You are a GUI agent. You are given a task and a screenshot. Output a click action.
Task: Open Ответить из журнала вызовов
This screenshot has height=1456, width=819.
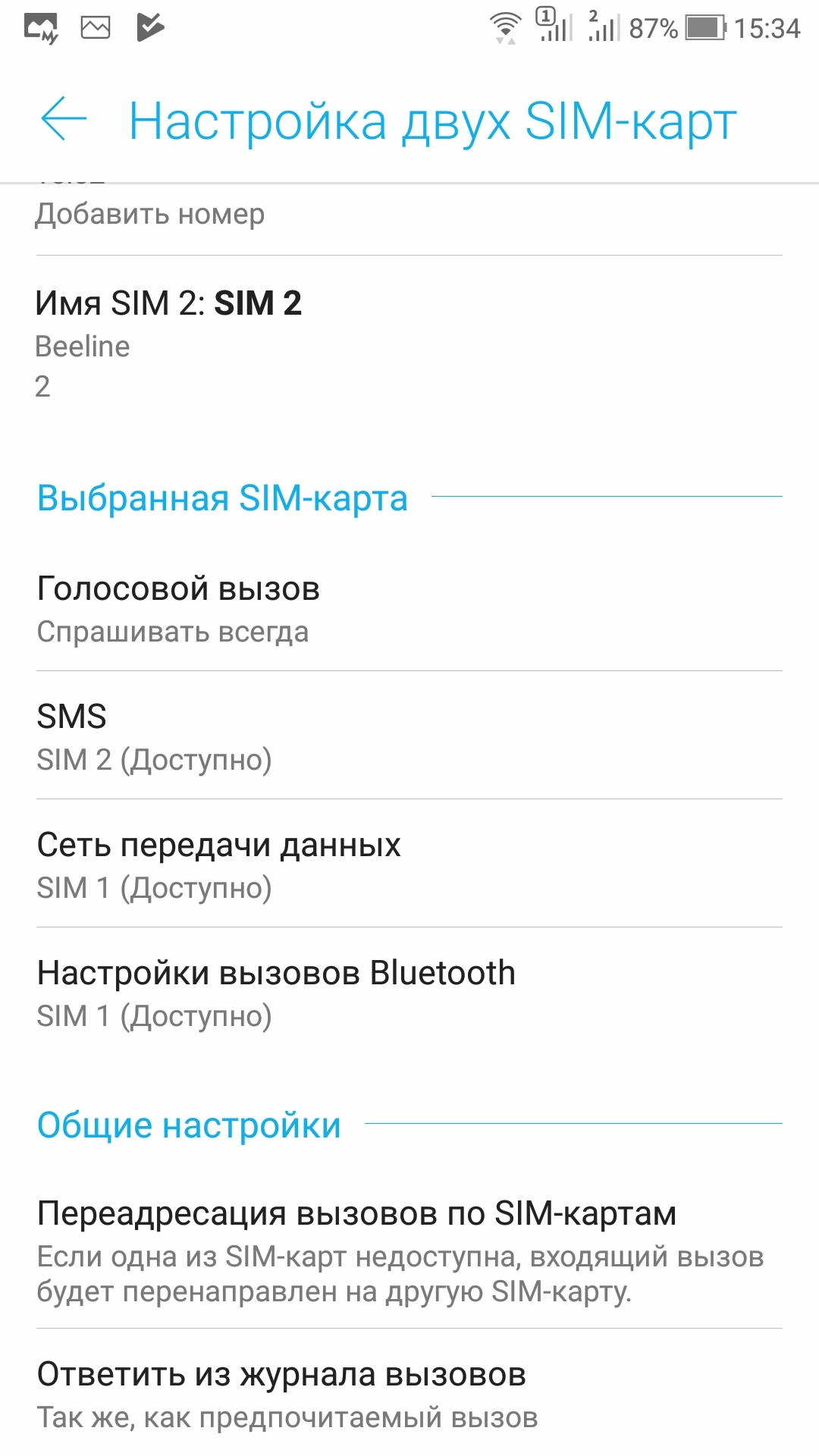[x=409, y=1394]
